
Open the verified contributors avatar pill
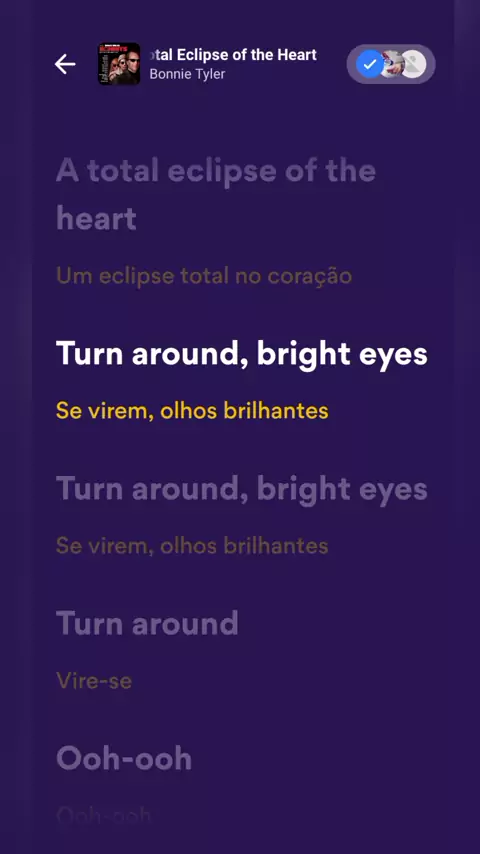pyautogui.click(x=391, y=64)
